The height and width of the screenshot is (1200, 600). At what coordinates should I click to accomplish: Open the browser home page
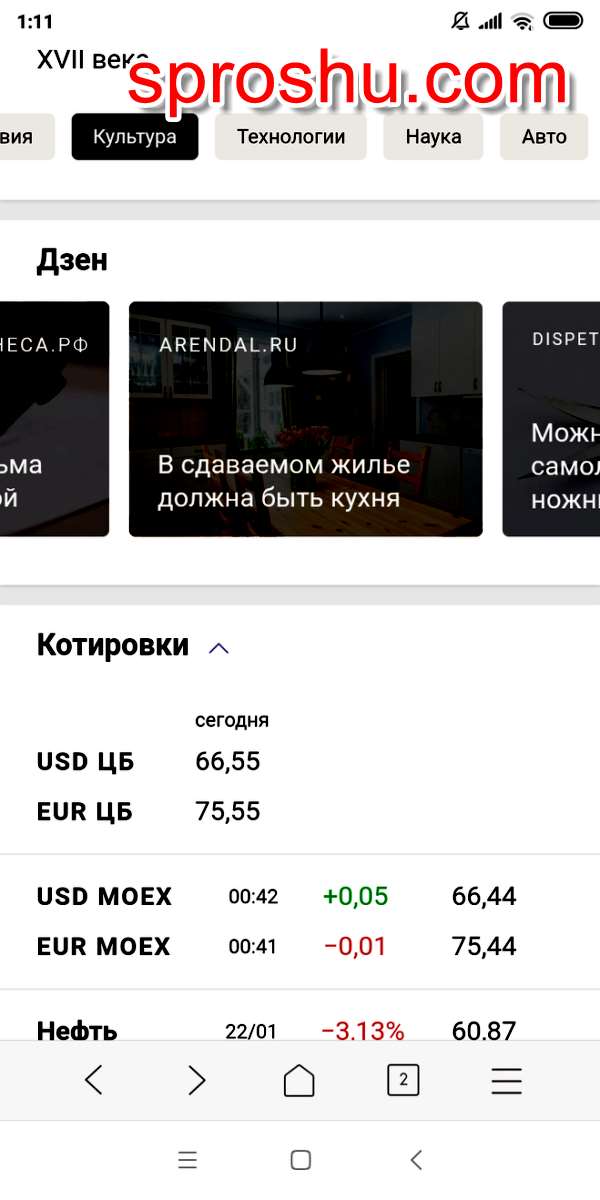[299, 1080]
